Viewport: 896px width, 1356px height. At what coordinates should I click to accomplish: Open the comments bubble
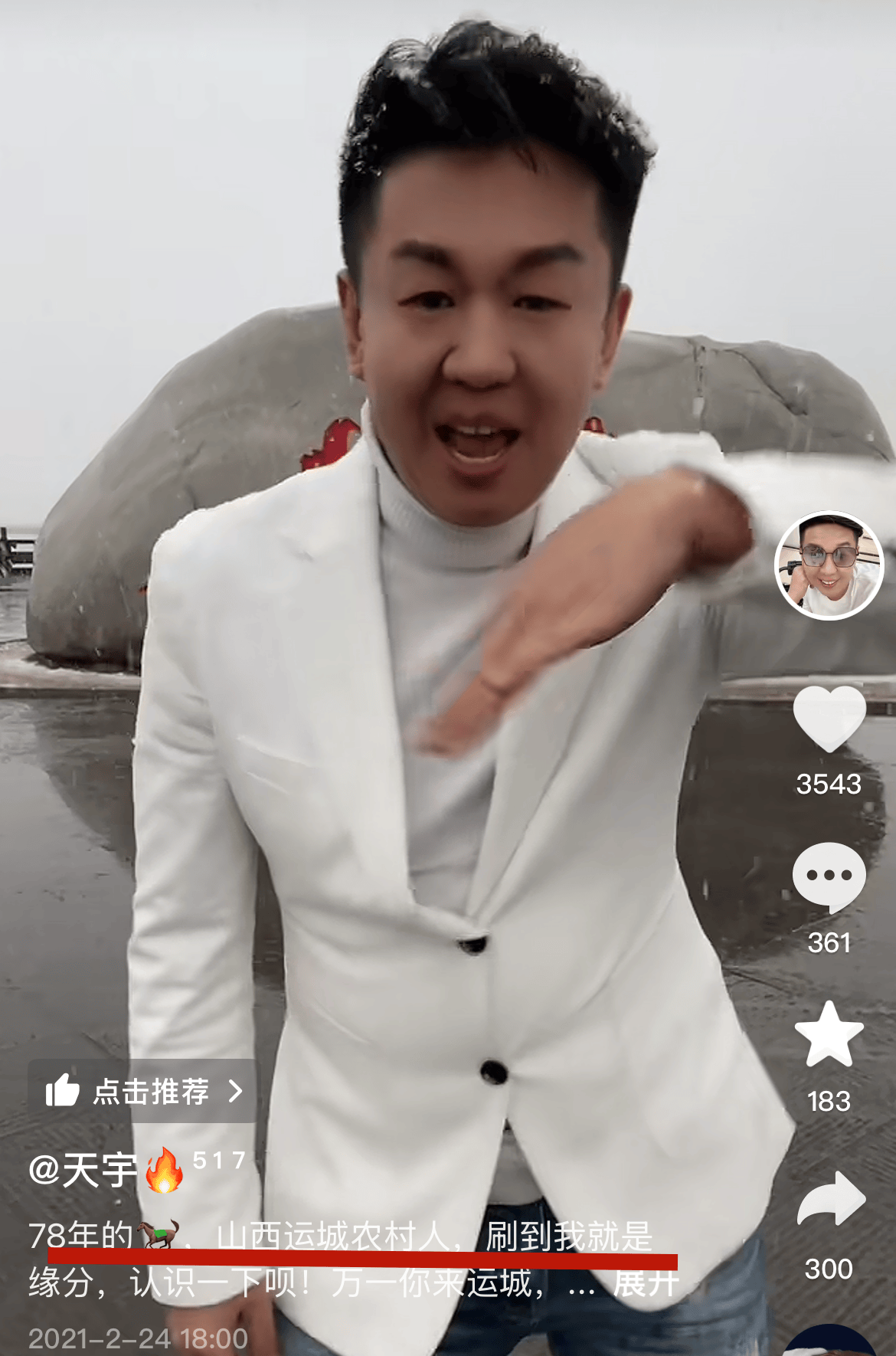click(x=829, y=876)
